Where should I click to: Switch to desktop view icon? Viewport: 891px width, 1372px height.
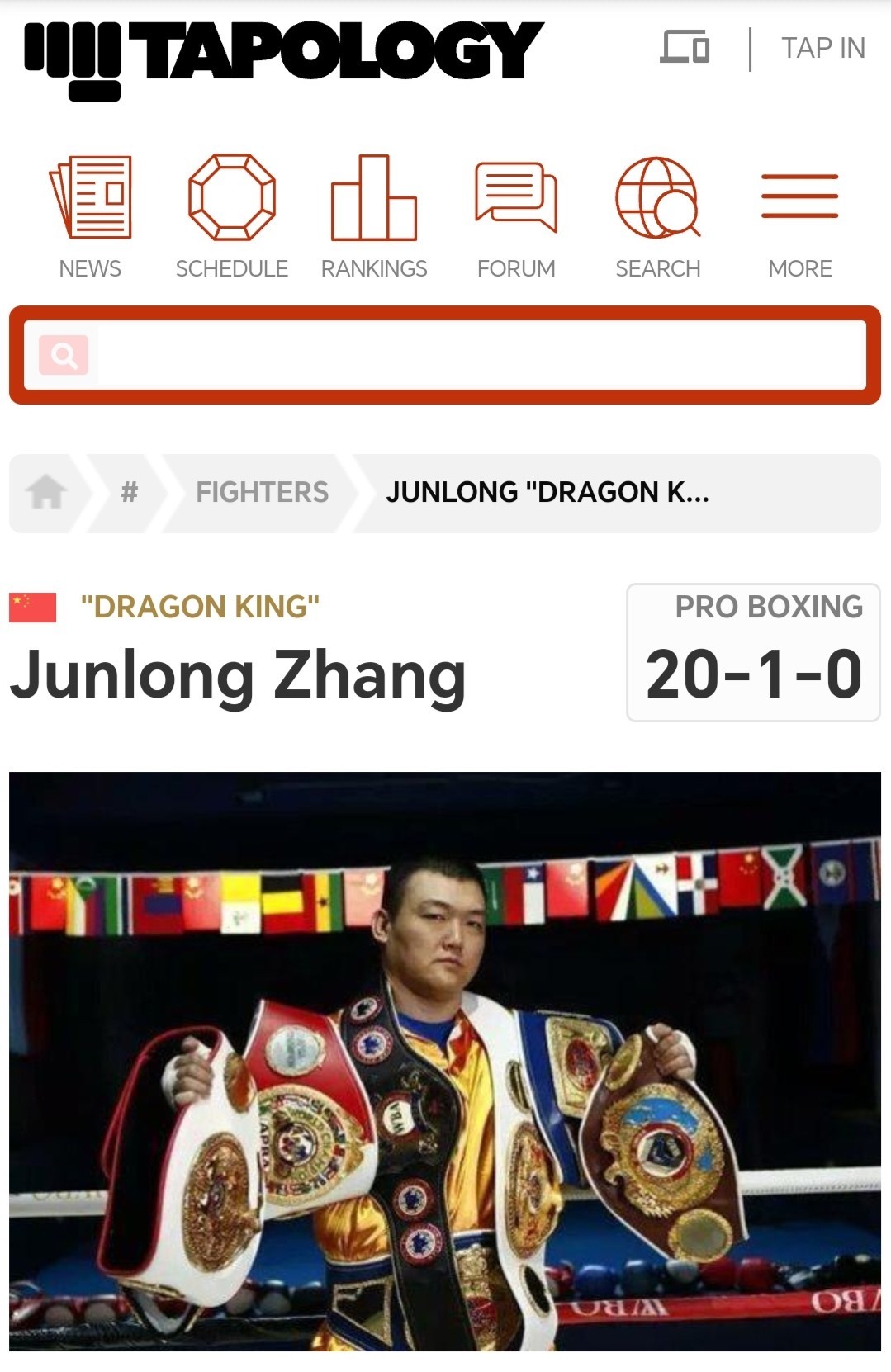tap(685, 48)
